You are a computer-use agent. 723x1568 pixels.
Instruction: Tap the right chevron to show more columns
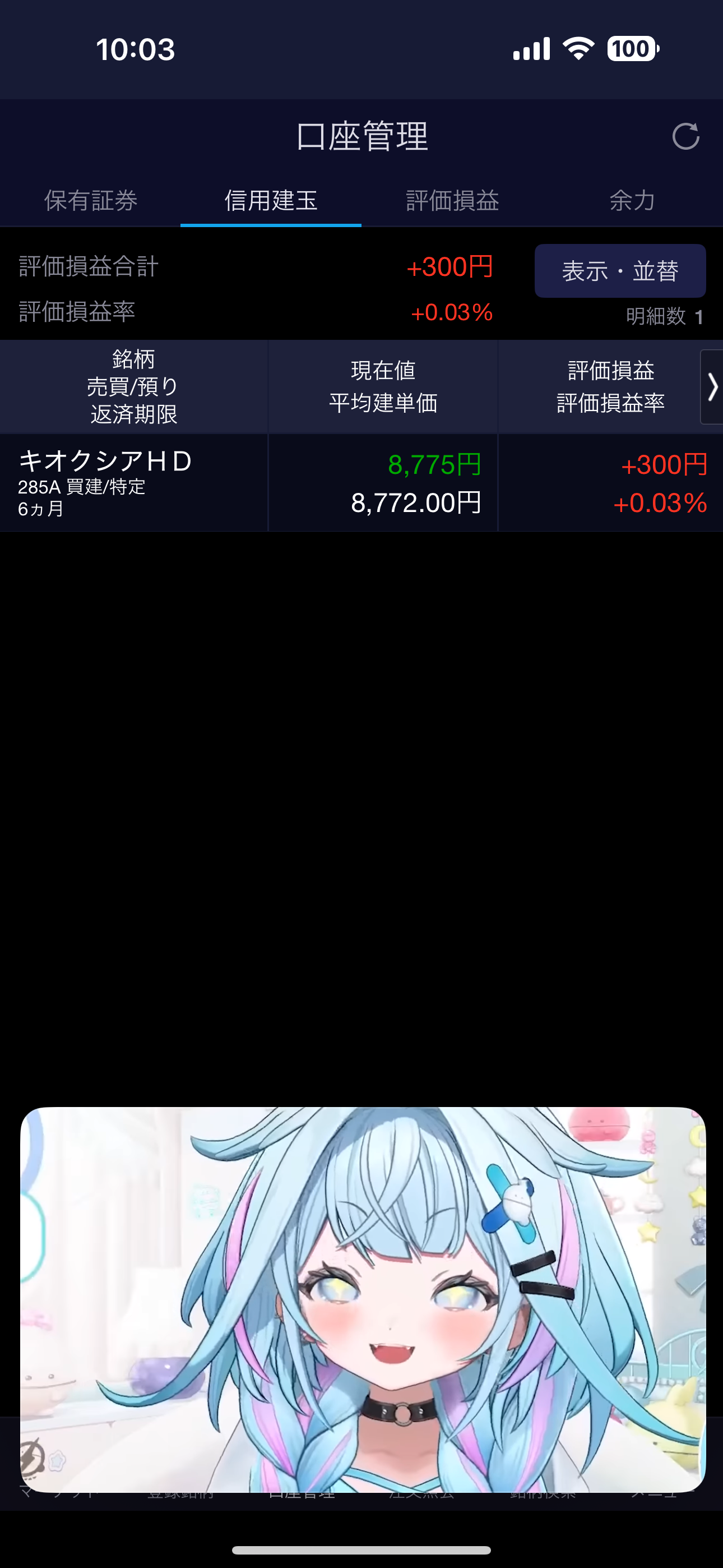tap(712, 387)
